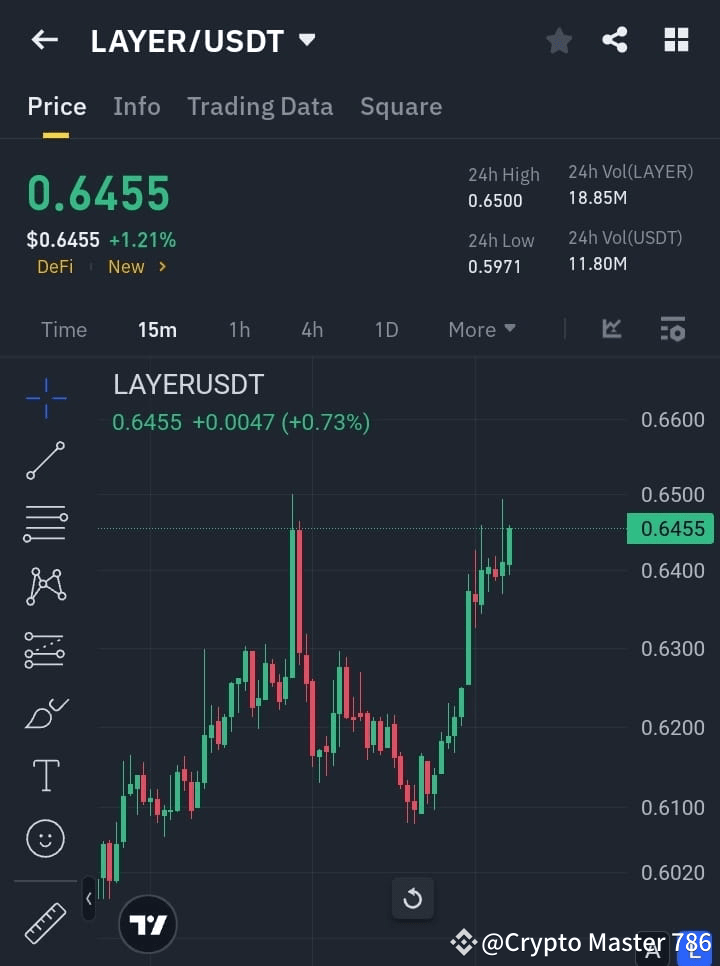720x966 pixels.
Task: Expand the More timeframe options
Action: click(x=481, y=329)
